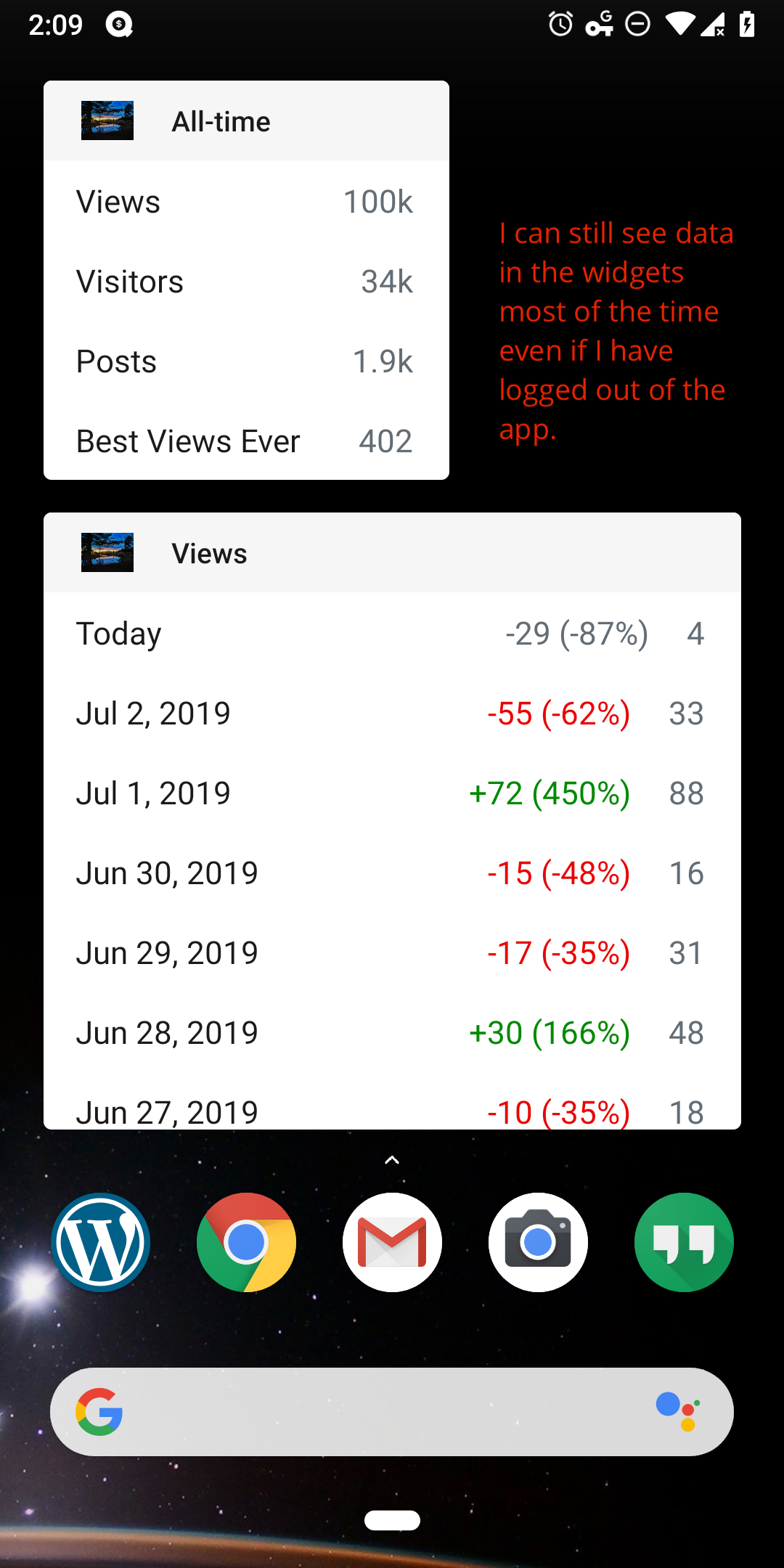Select the Jul 1, 2019 stats row

(x=392, y=793)
